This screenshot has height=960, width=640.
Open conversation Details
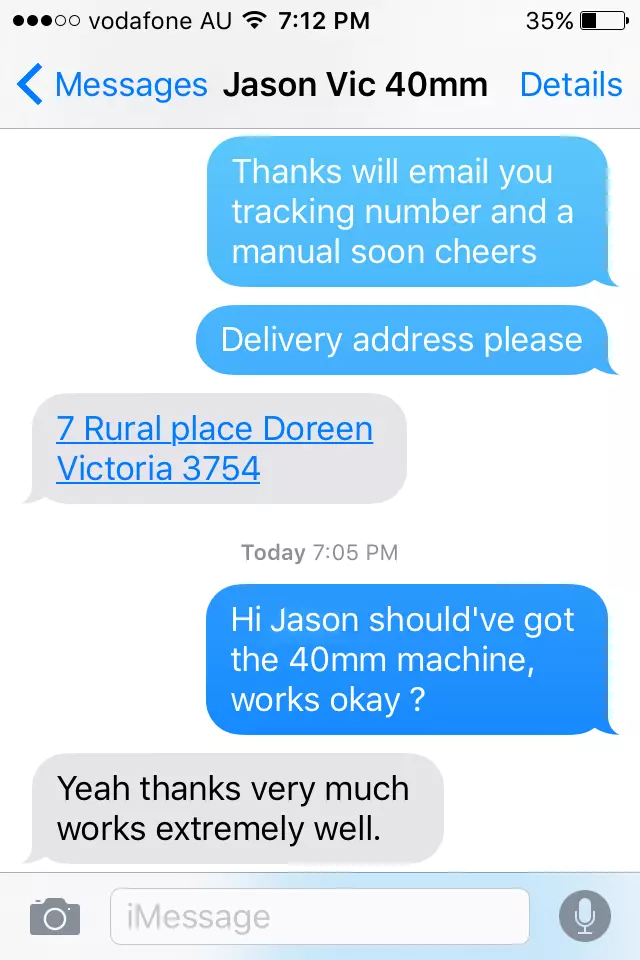[571, 86]
